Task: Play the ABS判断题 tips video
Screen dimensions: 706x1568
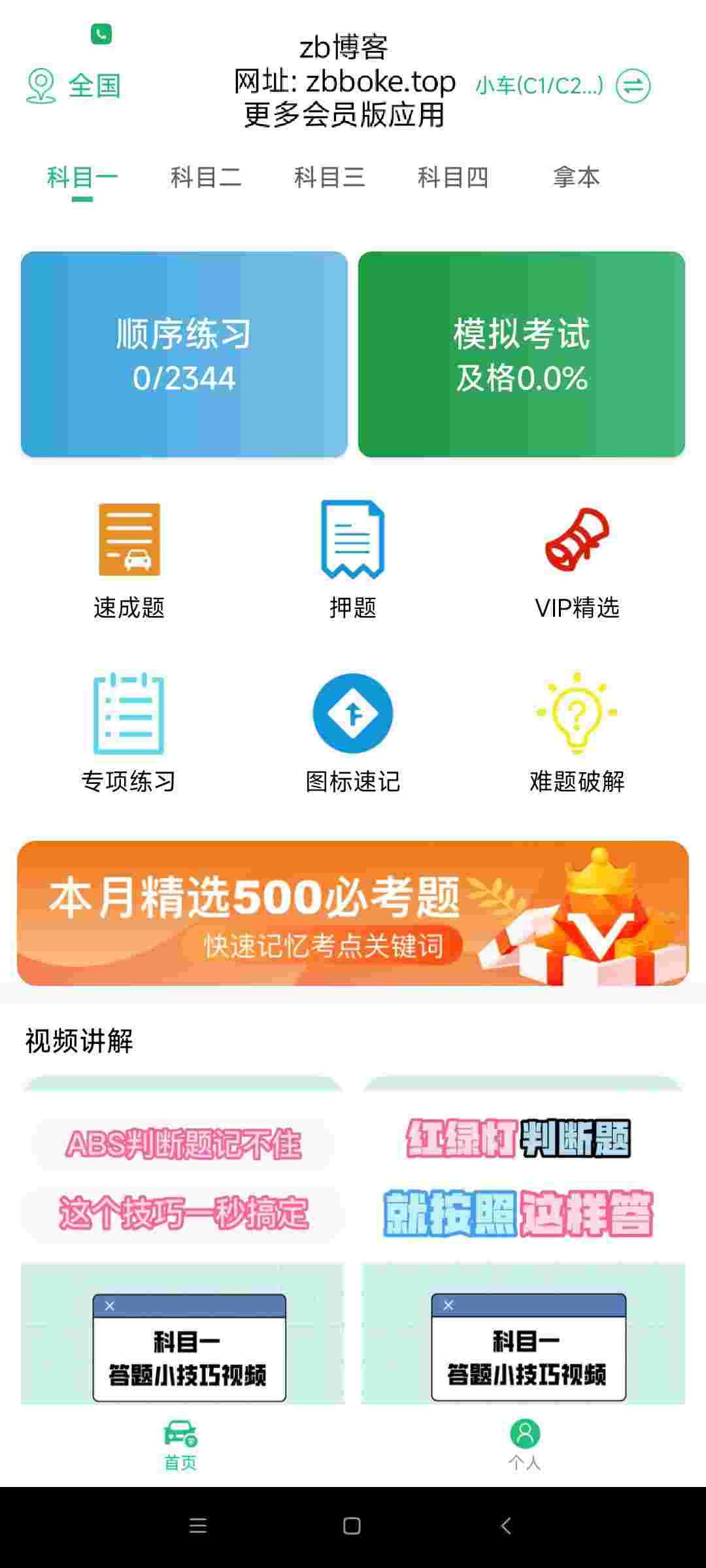Action: point(183,1239)
